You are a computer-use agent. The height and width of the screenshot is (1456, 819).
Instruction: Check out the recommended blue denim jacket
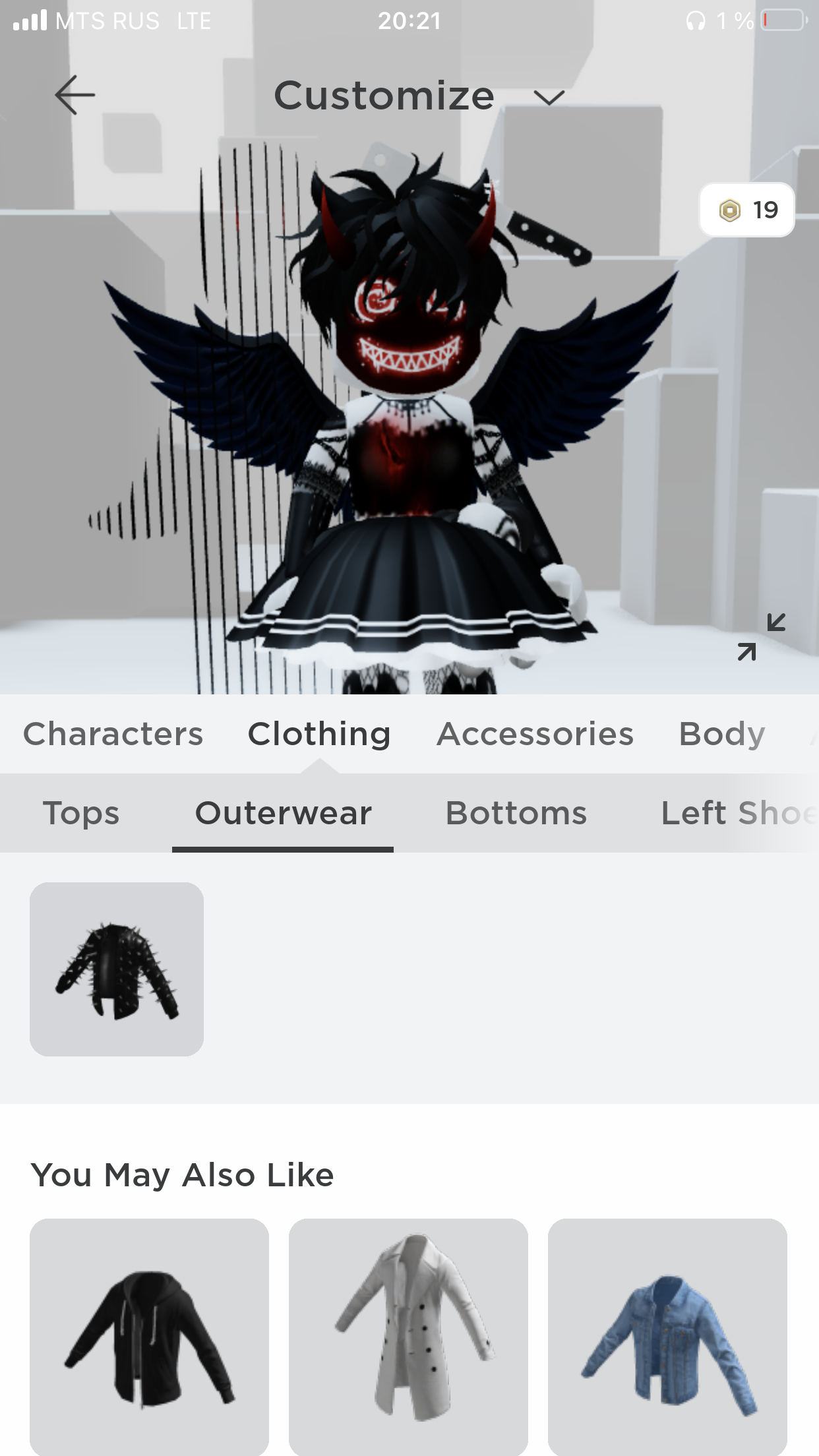click(x=667, y=1337)
